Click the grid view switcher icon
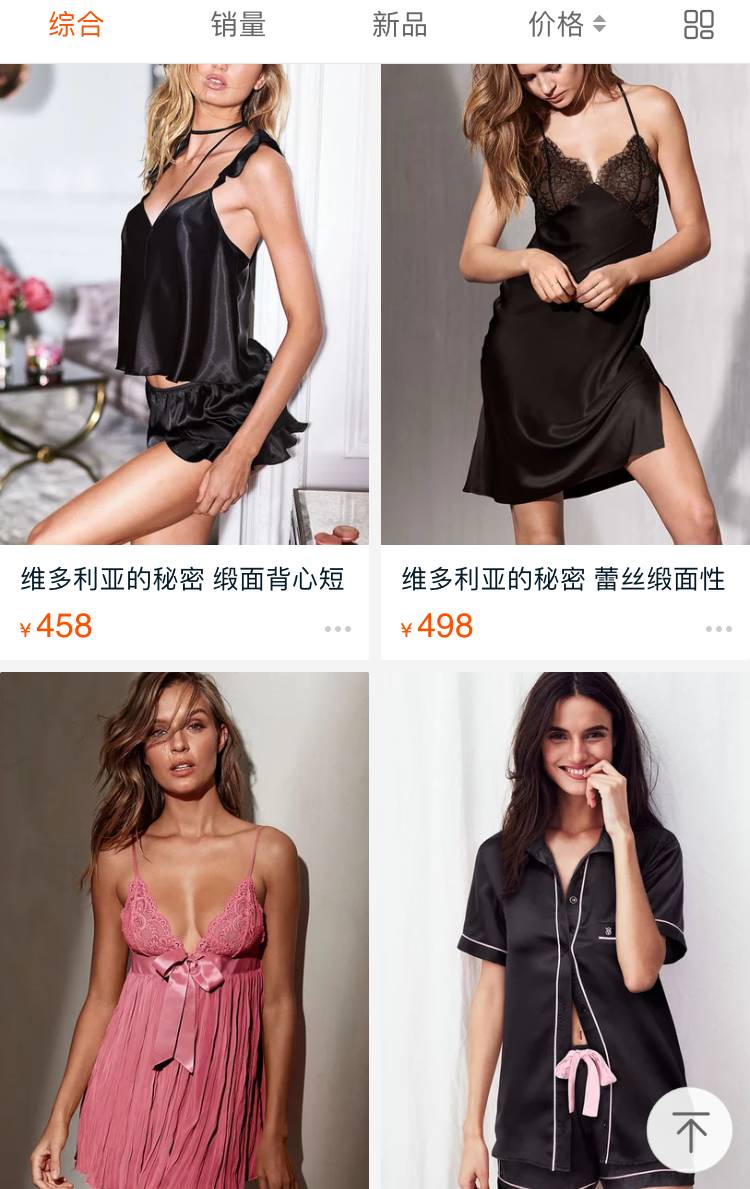 (700, 24)
